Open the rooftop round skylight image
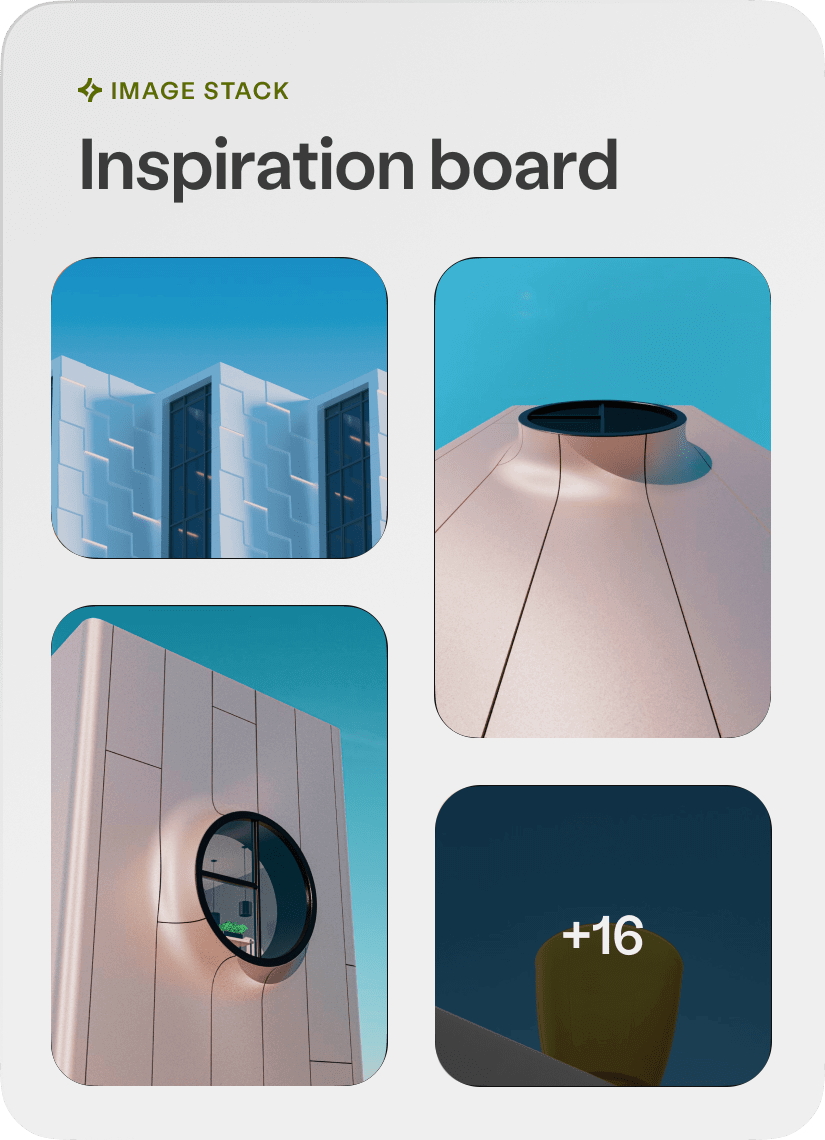825x1140 pixels. click(603, 497)
